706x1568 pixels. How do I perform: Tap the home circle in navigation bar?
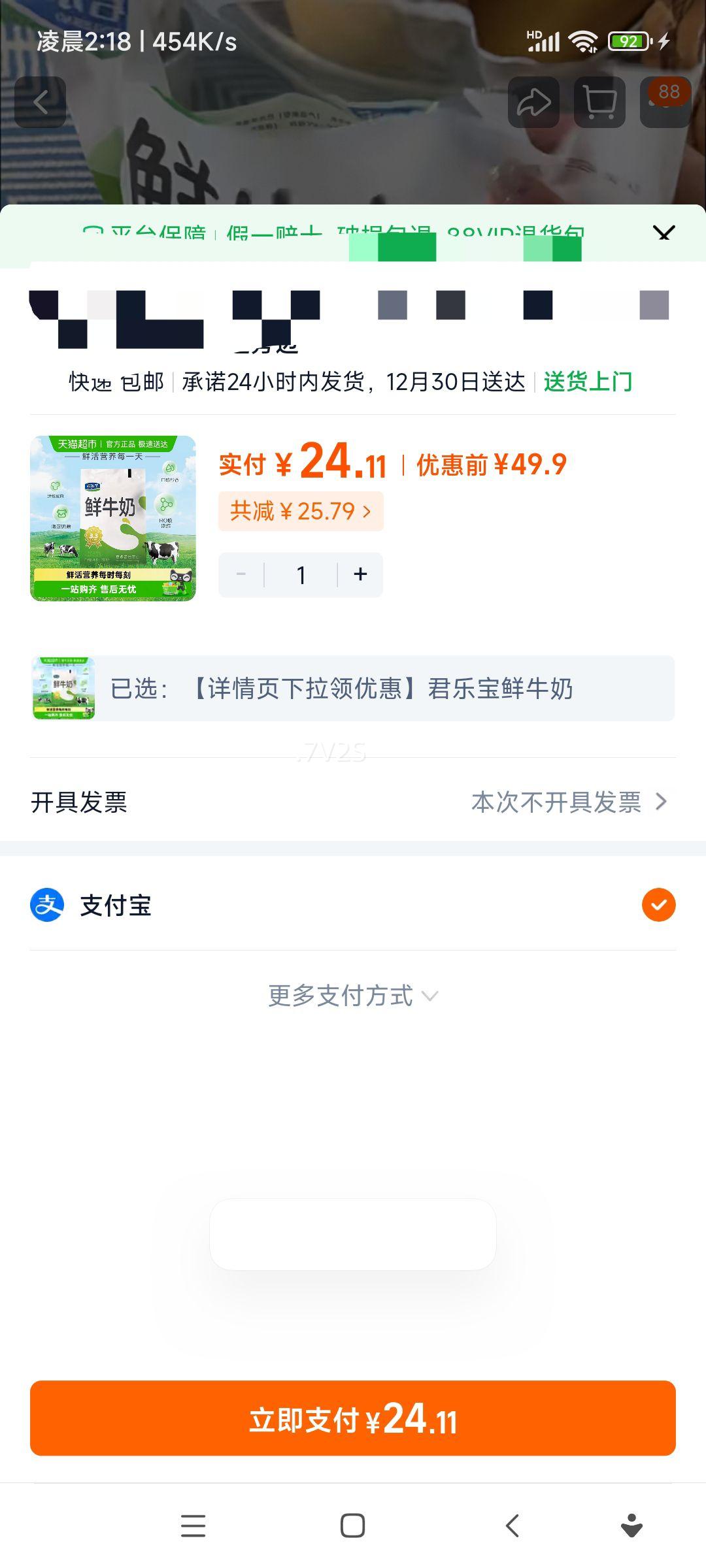[x=353, y=1526]
